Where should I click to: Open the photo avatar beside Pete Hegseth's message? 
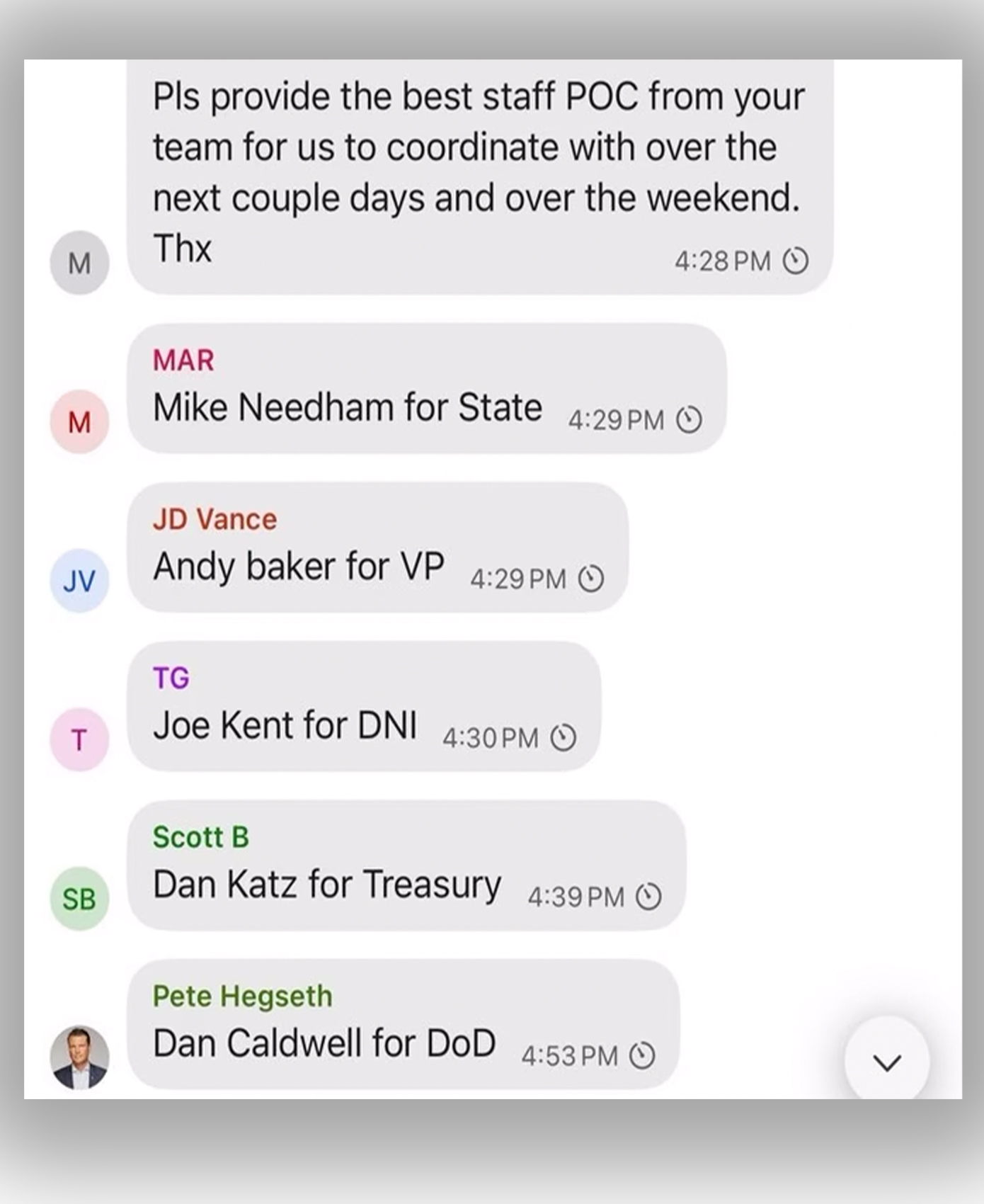tap(79, 1057)
